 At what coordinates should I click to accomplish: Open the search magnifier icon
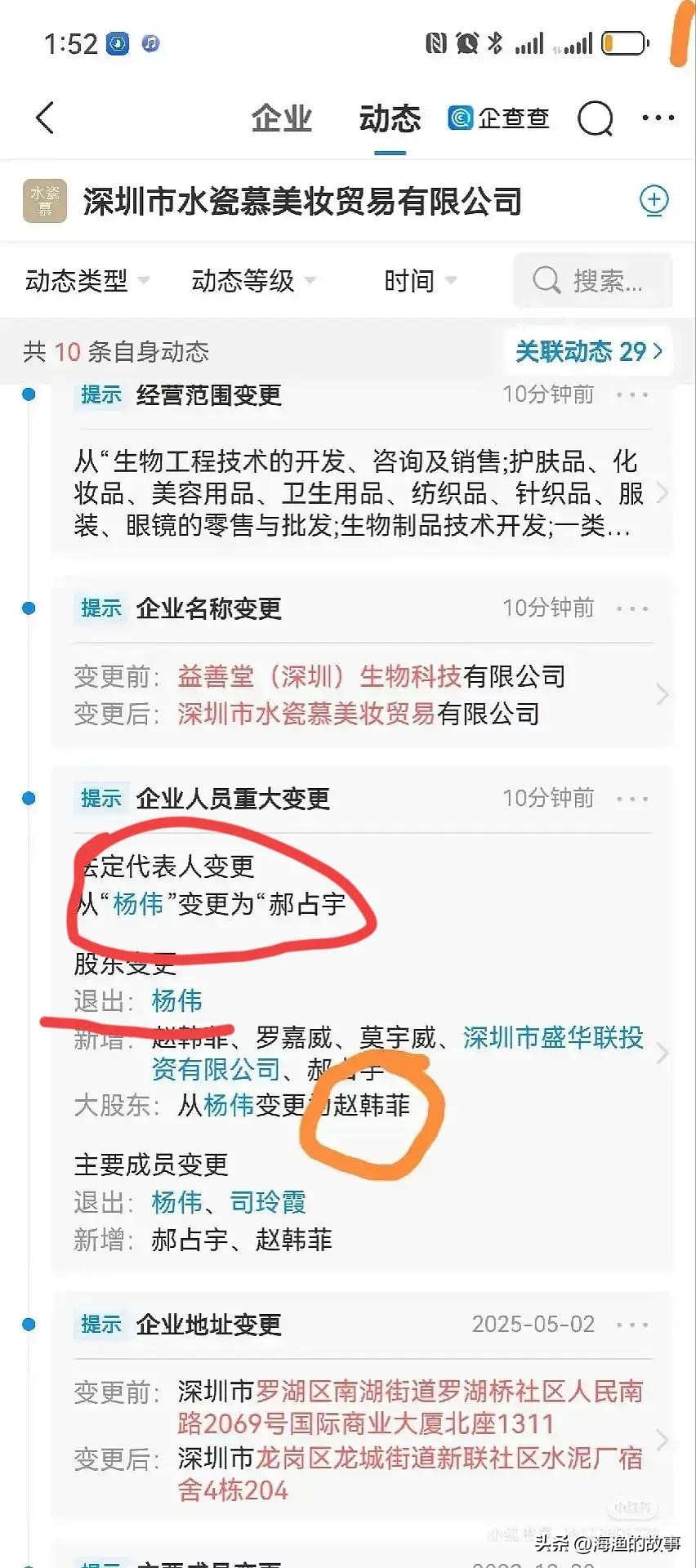(x=595, y=119)
